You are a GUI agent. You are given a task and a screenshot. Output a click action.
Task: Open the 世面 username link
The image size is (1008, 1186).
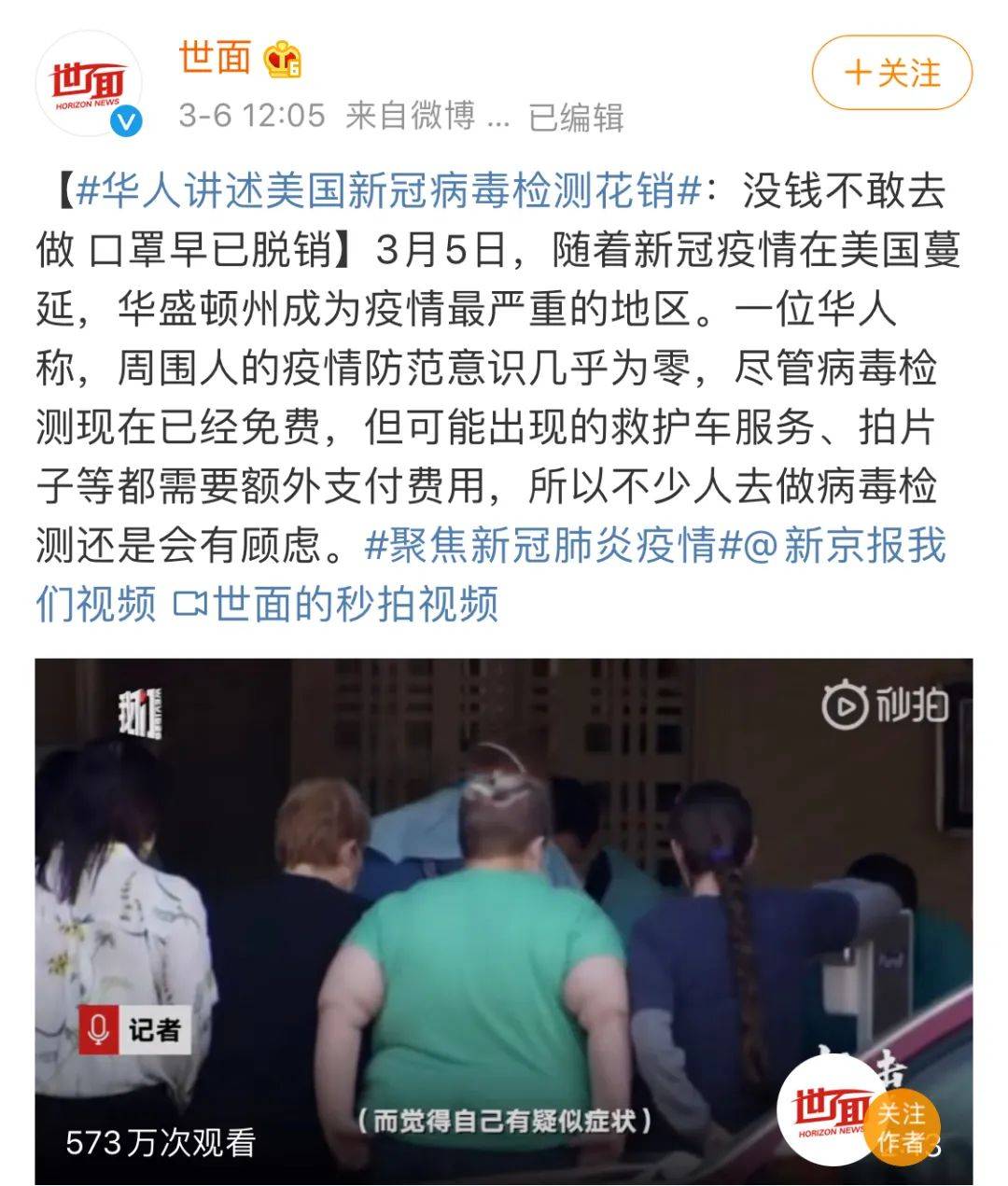[216, 58]
